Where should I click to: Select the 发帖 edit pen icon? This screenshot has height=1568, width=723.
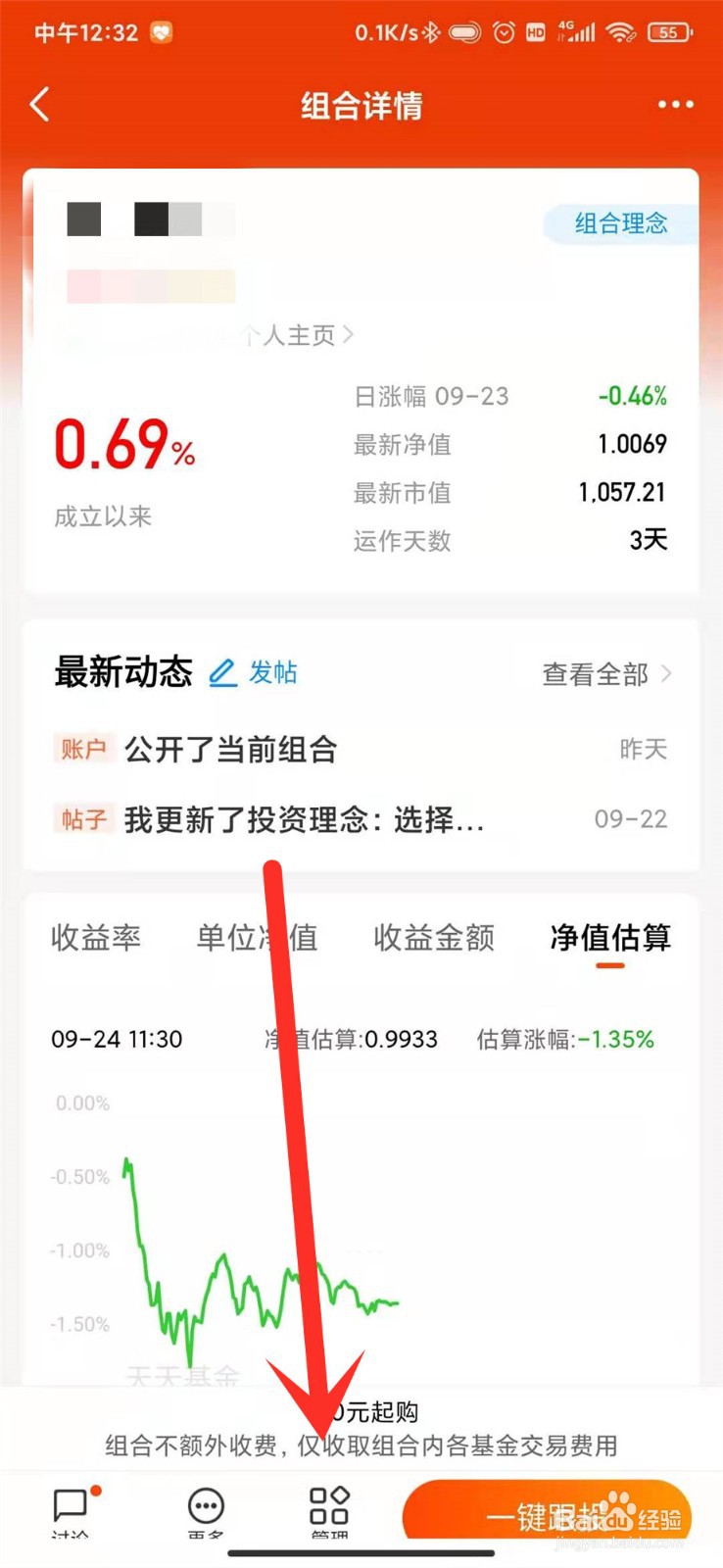point(223,672)
